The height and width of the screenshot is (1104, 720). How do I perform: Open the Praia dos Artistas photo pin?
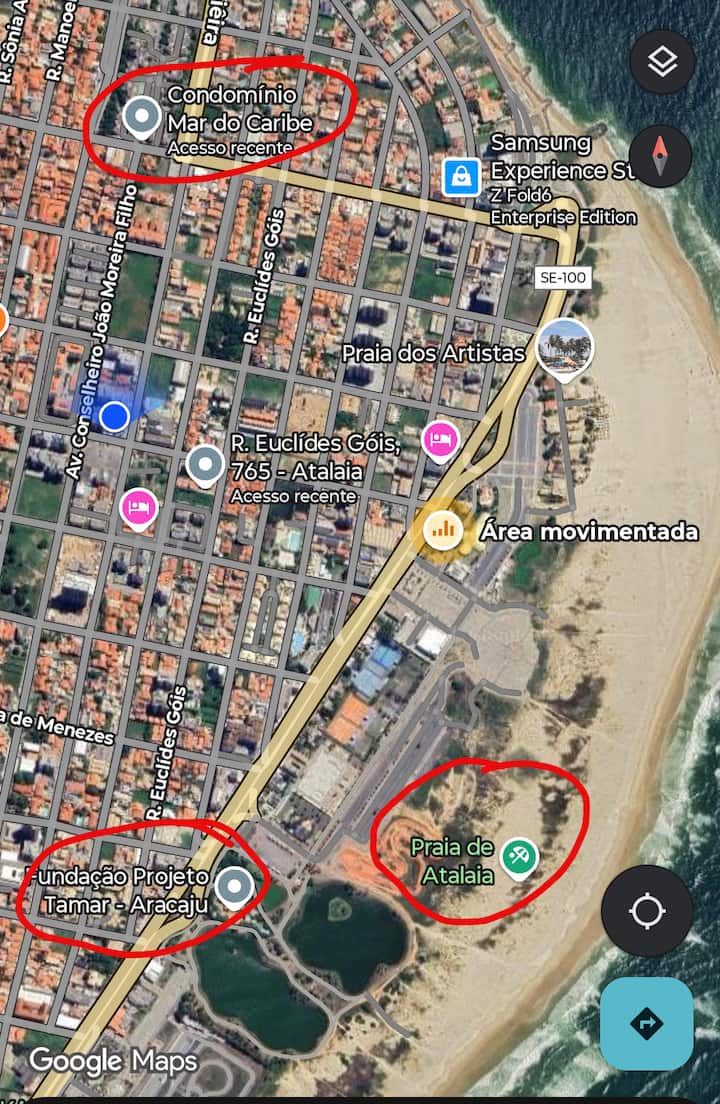(564, 349)
